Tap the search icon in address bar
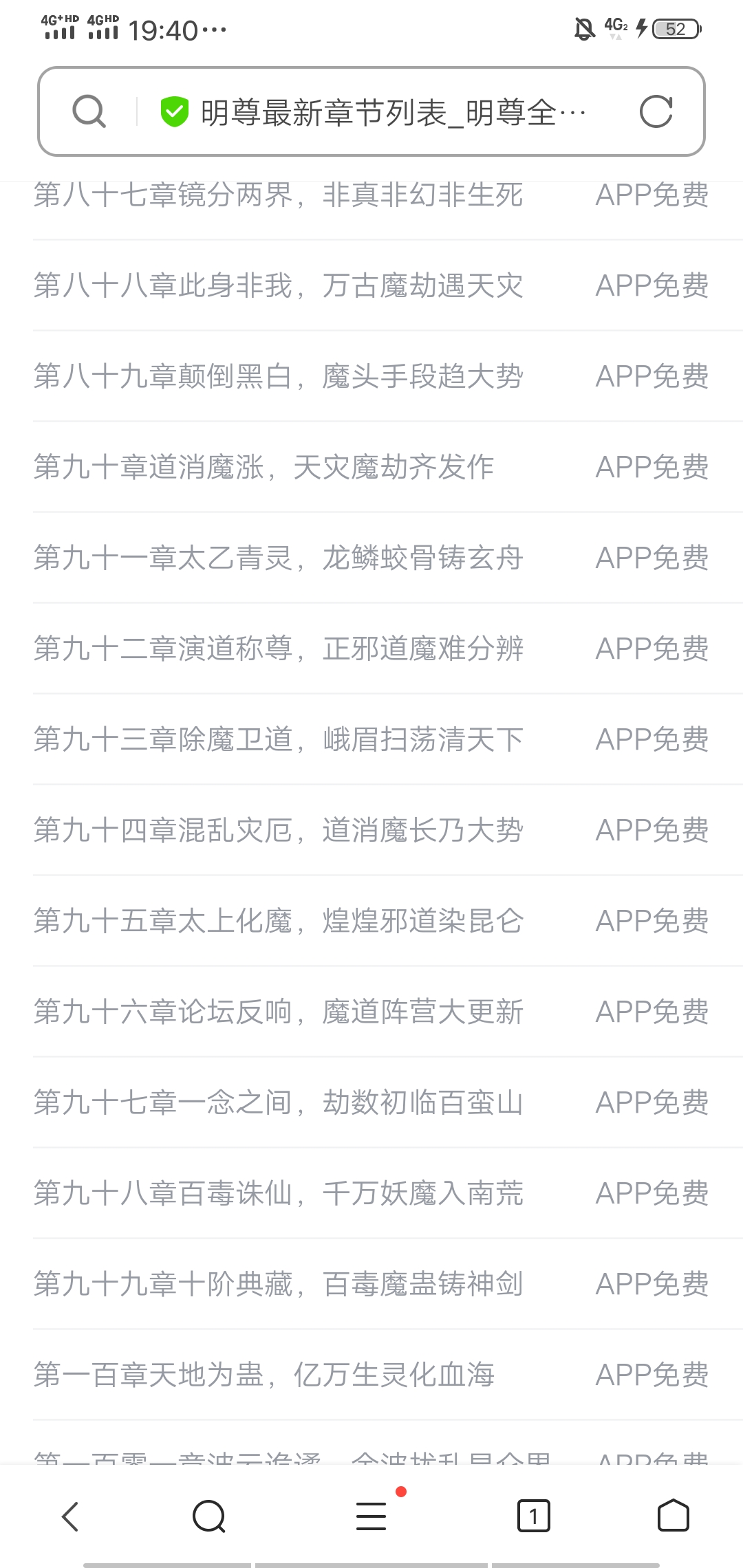 click(x=89, y=111)
